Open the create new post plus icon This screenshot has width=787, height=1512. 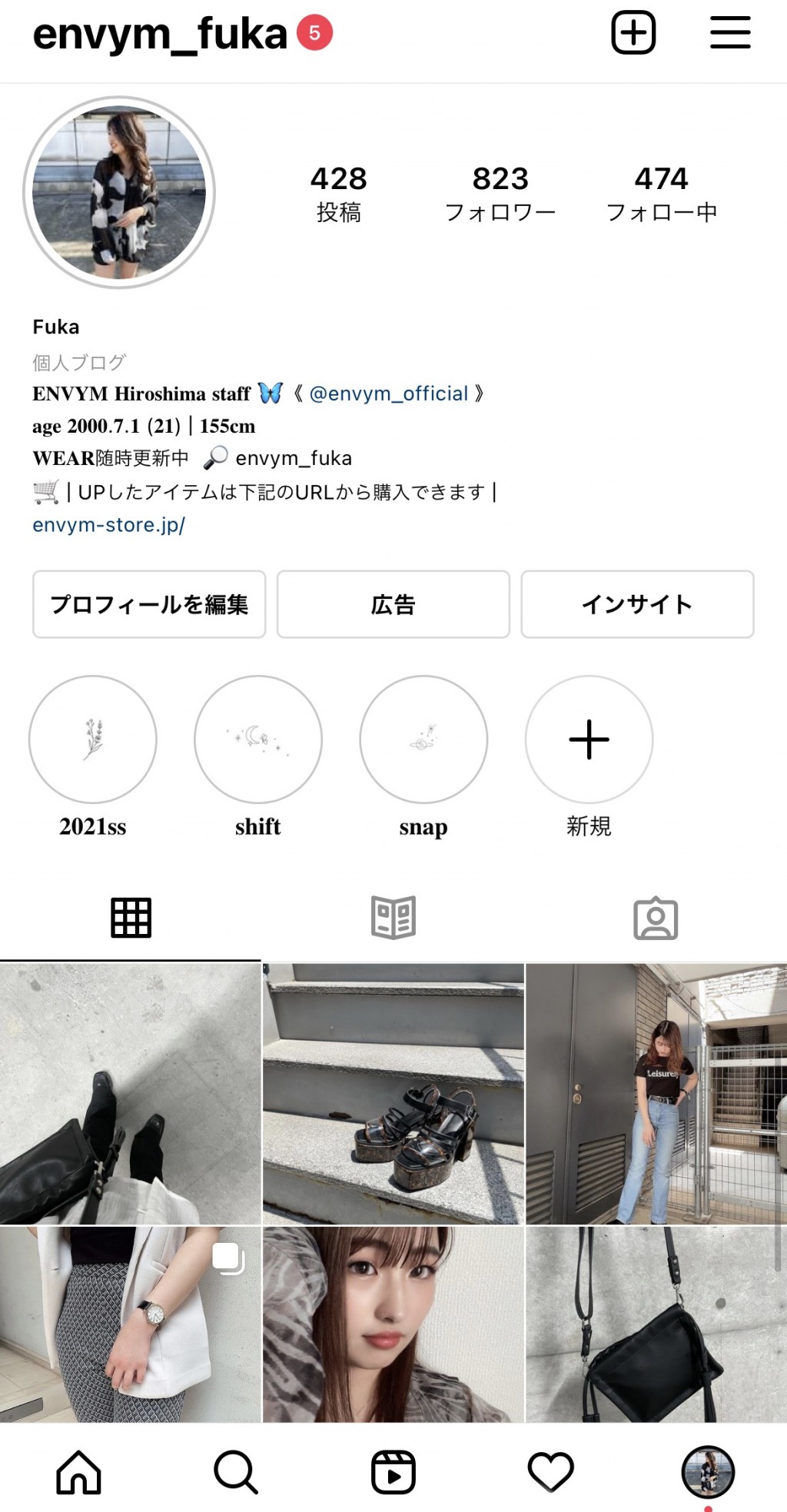pos(633,33)
